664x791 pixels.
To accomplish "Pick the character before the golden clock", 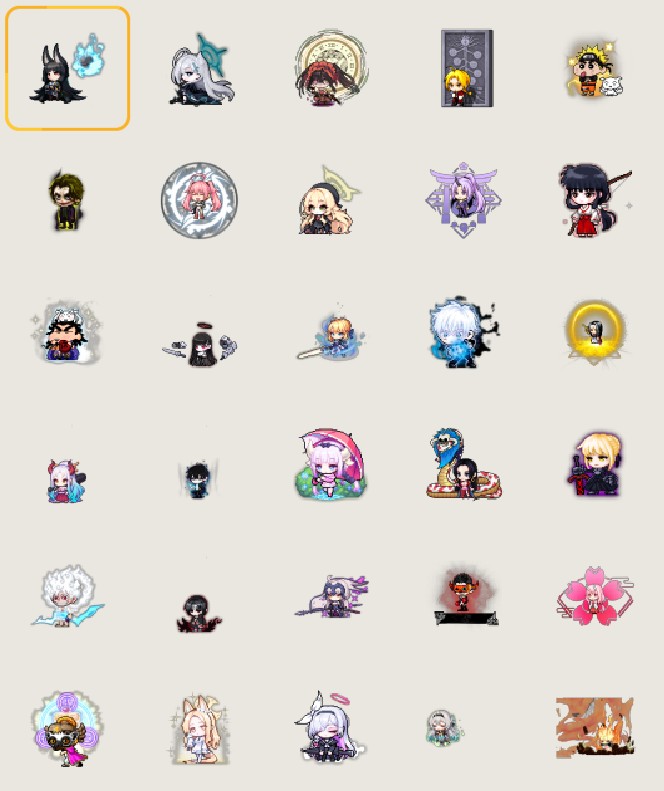I will tap(332, 69).
